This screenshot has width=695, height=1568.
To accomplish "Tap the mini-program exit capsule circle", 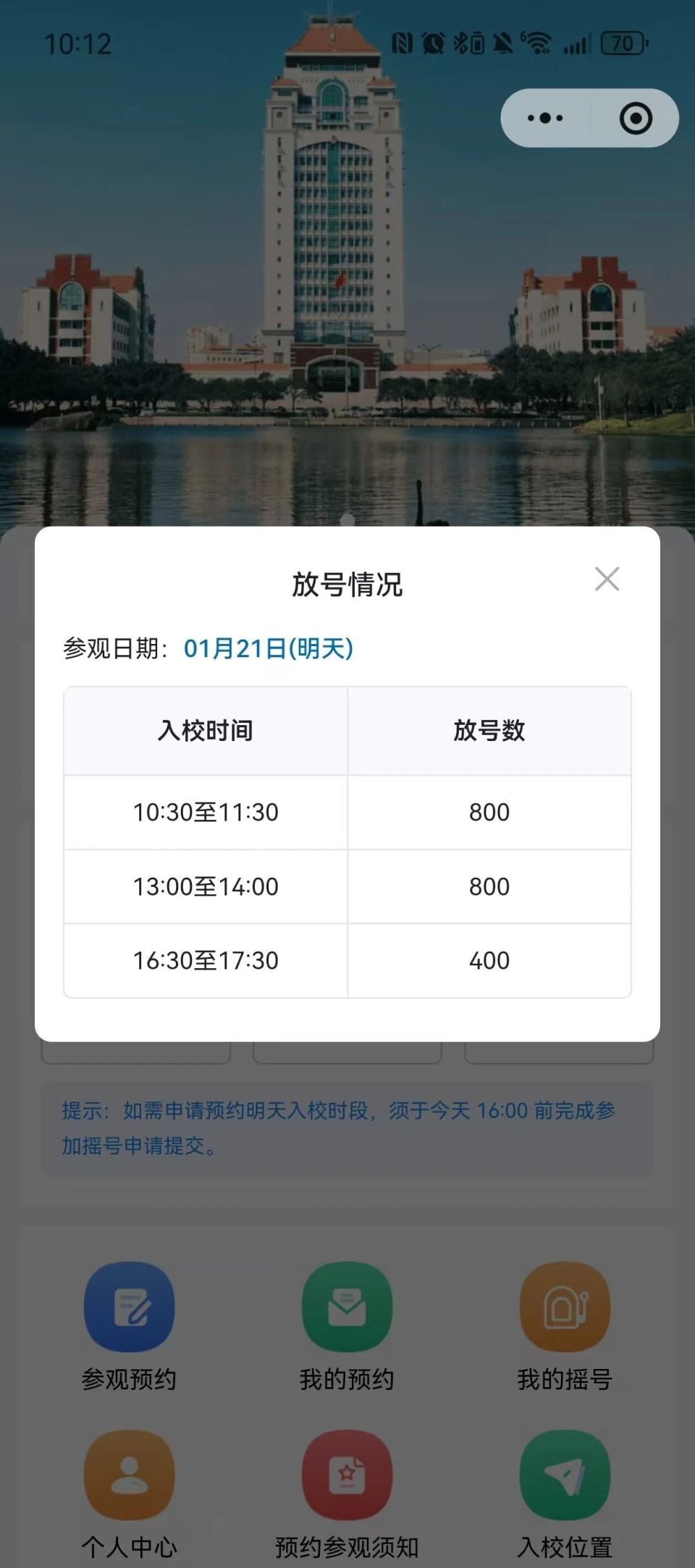I will coord(633,118).
